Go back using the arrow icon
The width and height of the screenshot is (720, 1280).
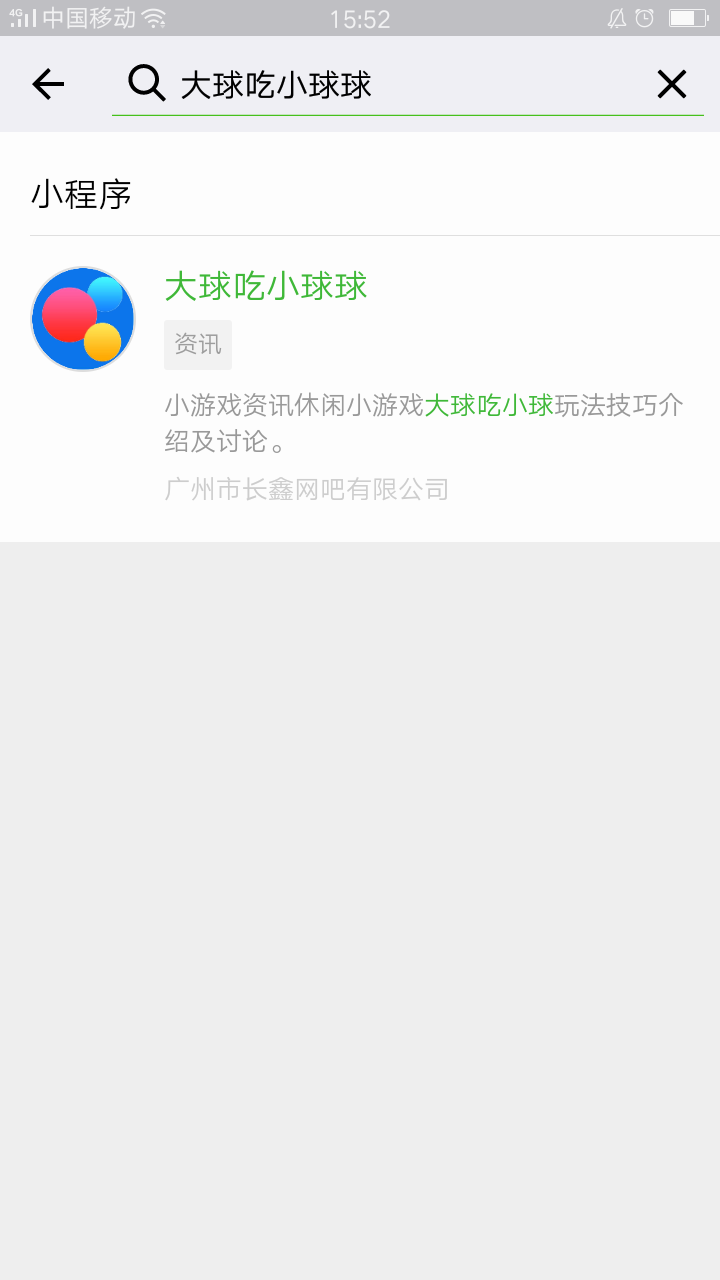48,85
